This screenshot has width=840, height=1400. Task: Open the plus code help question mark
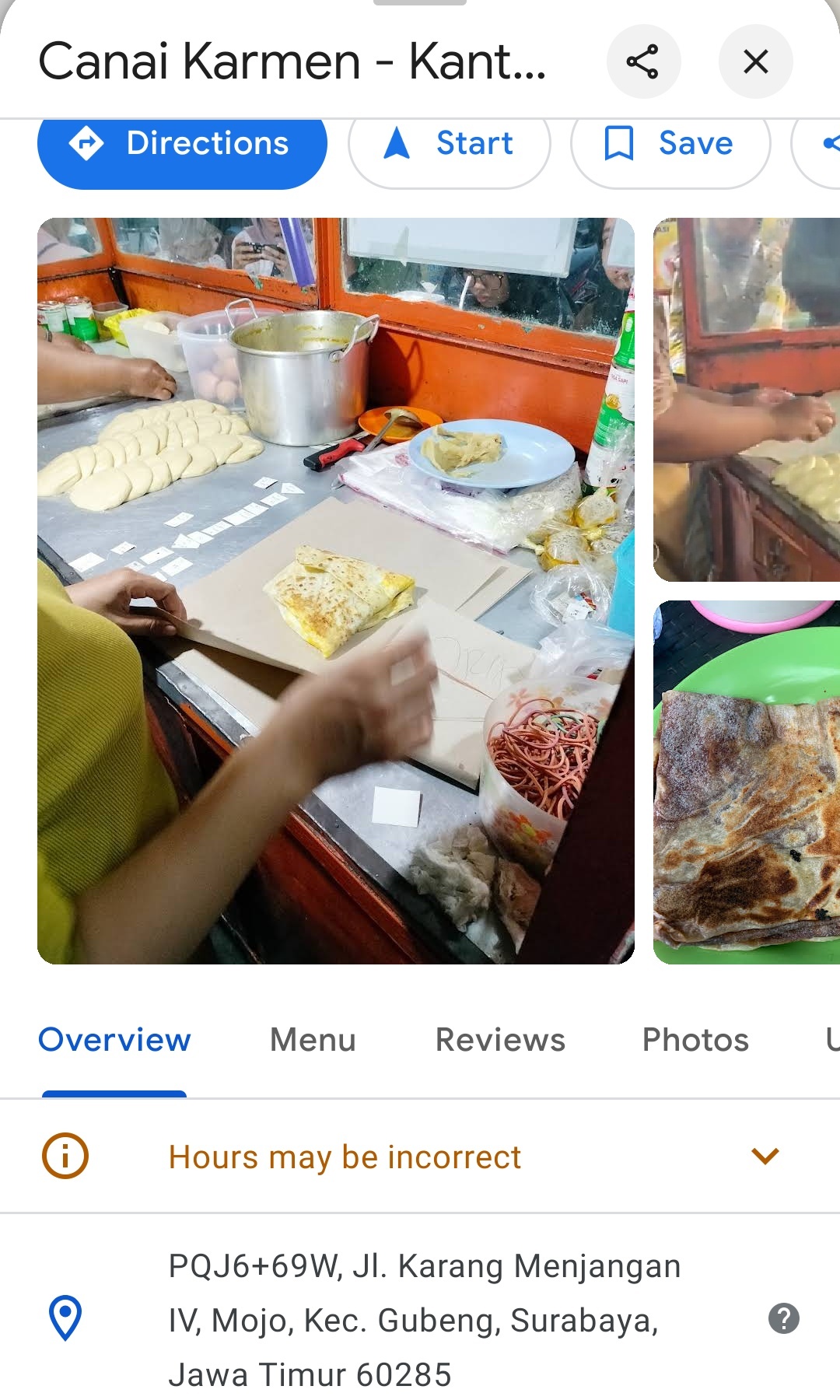coord(784,1318)
